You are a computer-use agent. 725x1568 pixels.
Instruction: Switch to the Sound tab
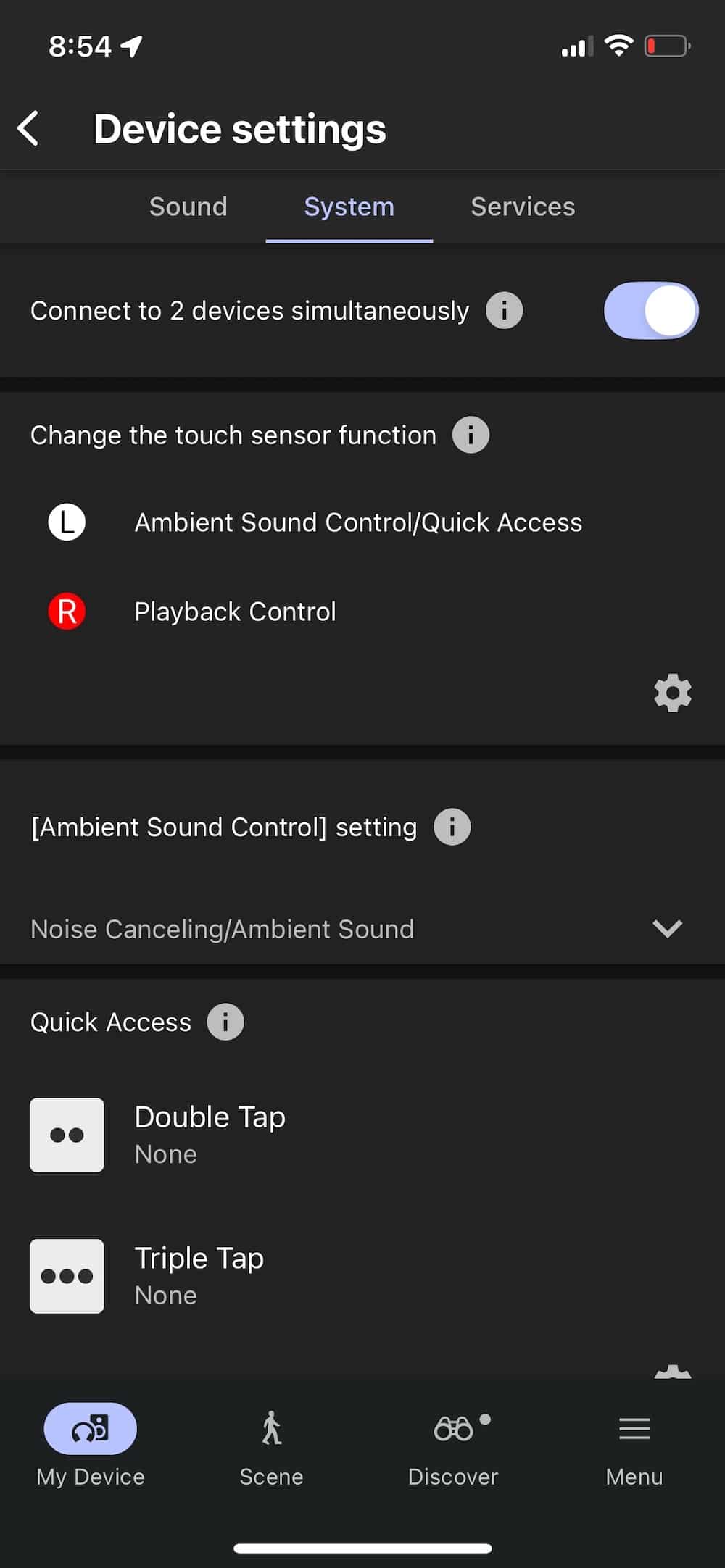coord(188,207)
